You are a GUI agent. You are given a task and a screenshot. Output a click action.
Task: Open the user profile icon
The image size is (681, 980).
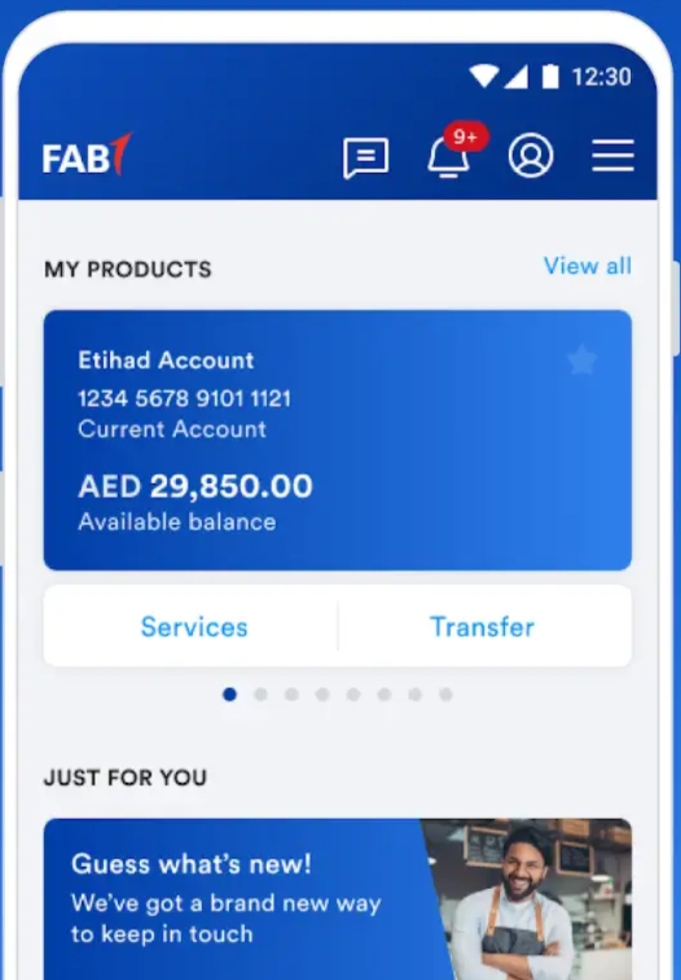click(x=530, y=156)
